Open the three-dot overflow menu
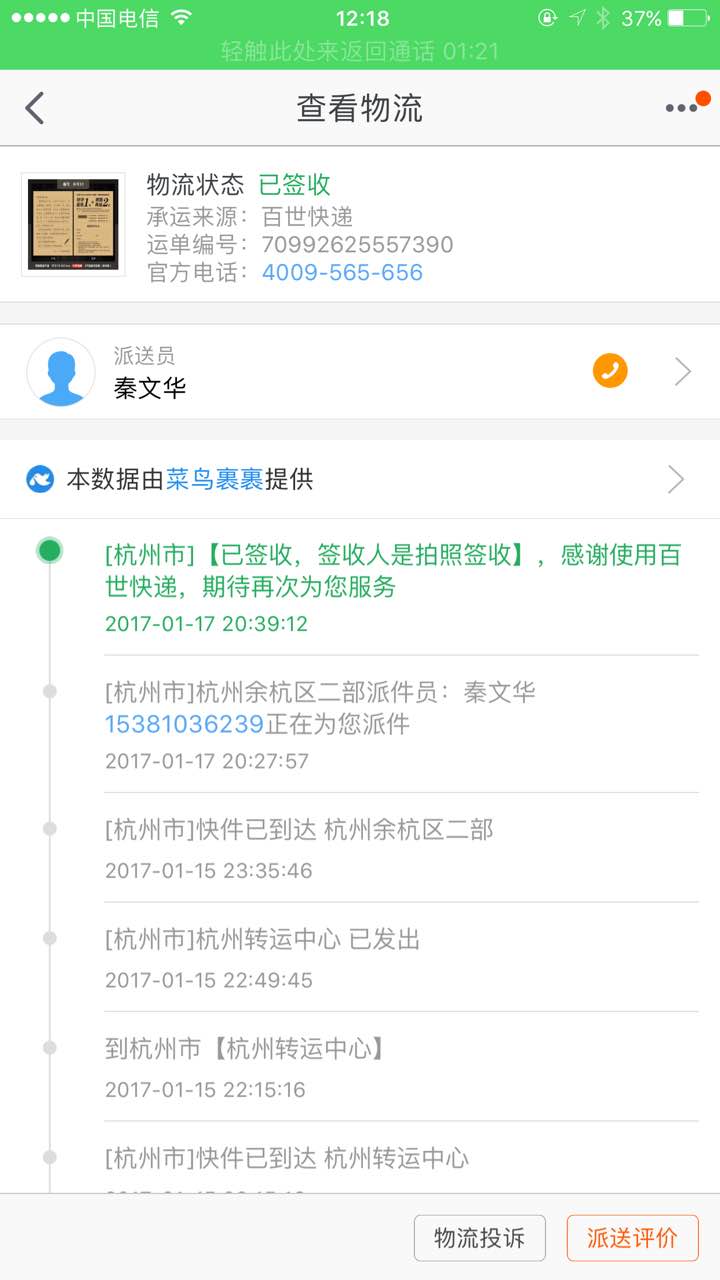This screenshot has width=720, height=1280. [682, 108]
